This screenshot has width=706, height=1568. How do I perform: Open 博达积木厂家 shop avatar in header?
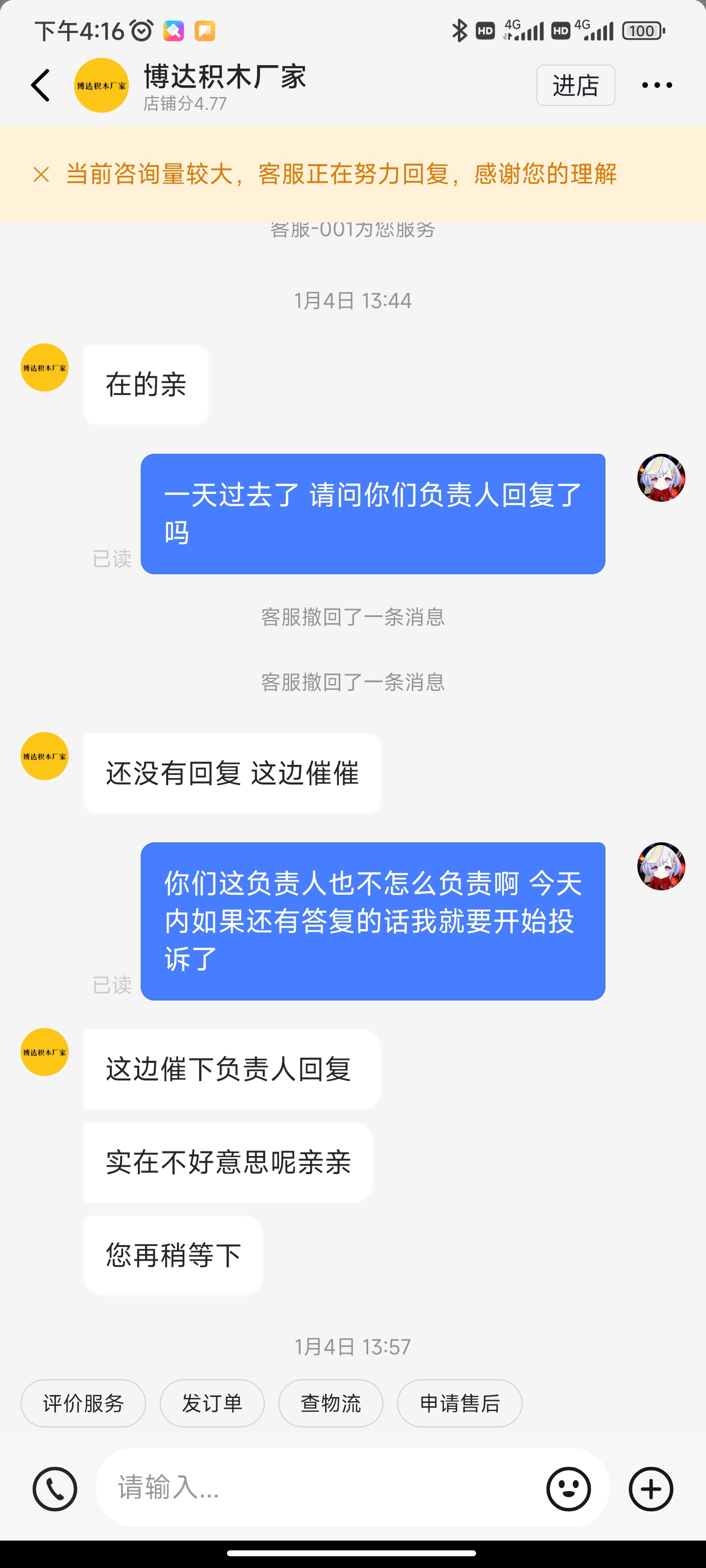101,85
